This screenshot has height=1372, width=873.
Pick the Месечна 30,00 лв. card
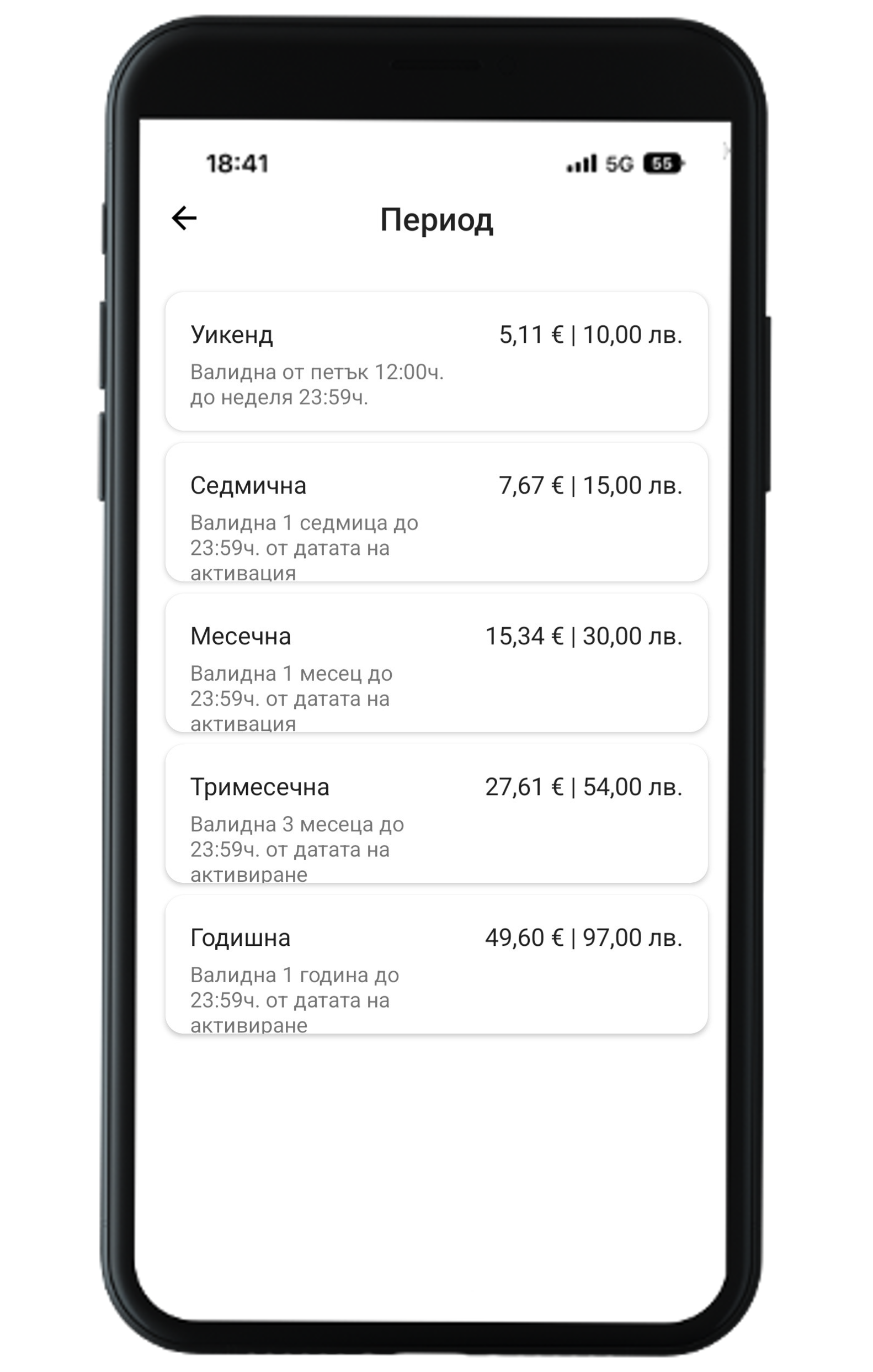click(436, 663)
